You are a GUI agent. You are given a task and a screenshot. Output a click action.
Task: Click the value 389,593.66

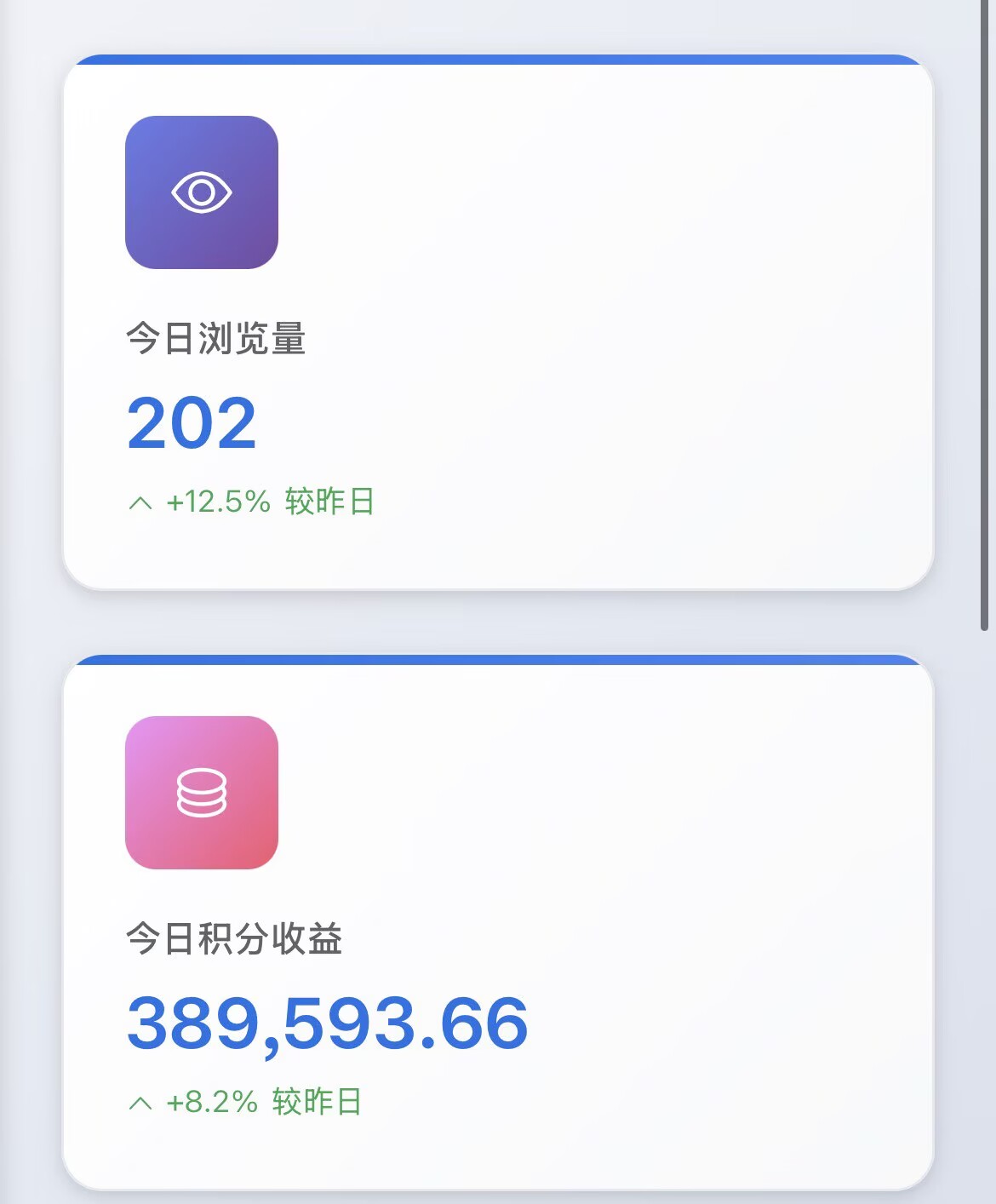click(x=326, y=1025)
